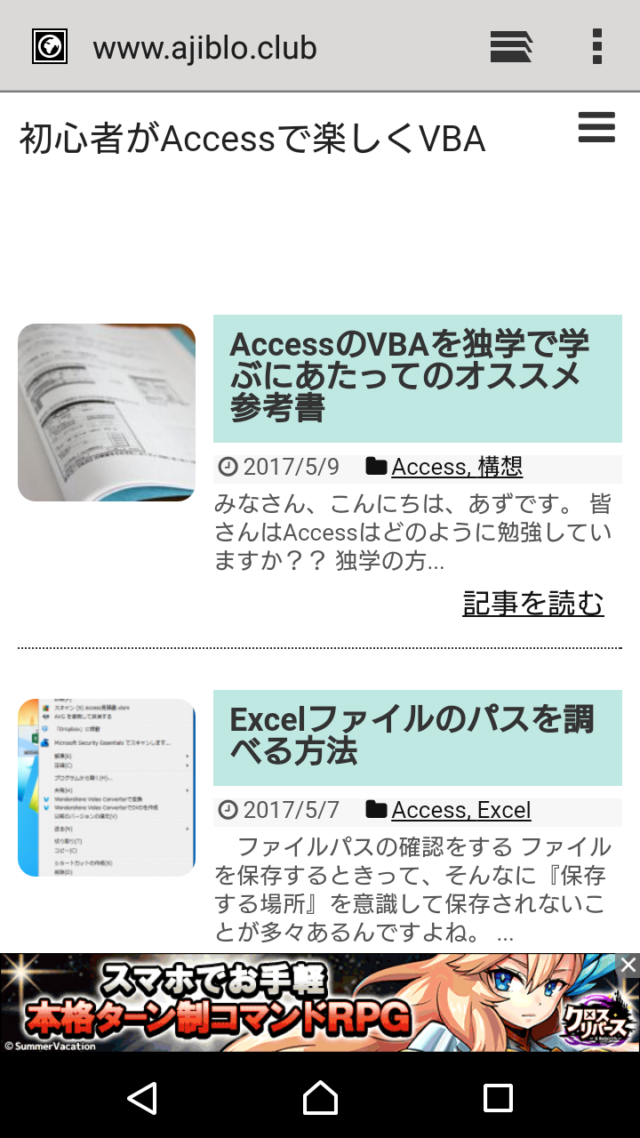
Task: Open the browser tabs stack icon
Action: point(511,47)
